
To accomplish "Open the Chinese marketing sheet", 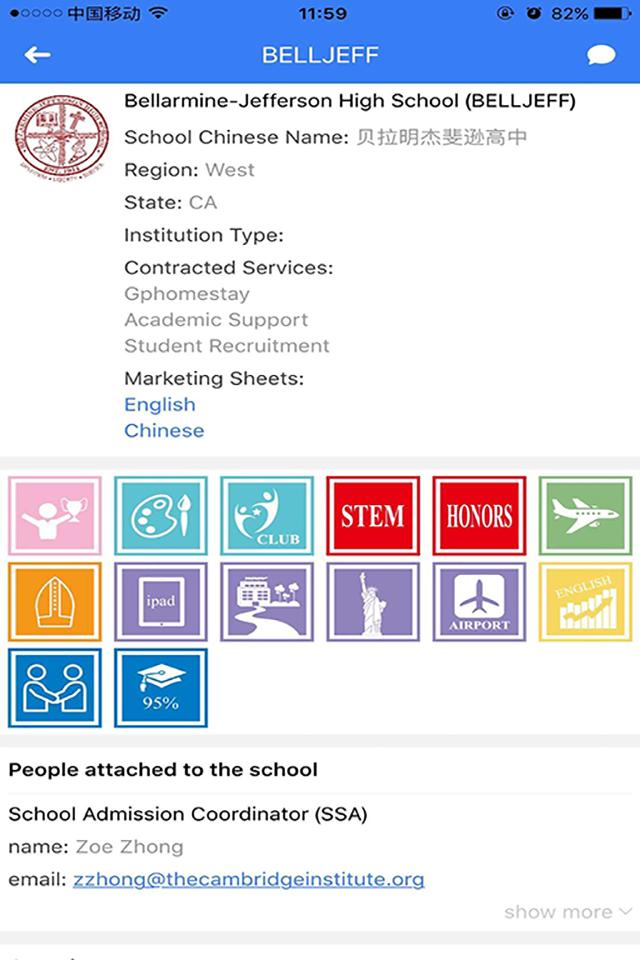I will [164, 431].
